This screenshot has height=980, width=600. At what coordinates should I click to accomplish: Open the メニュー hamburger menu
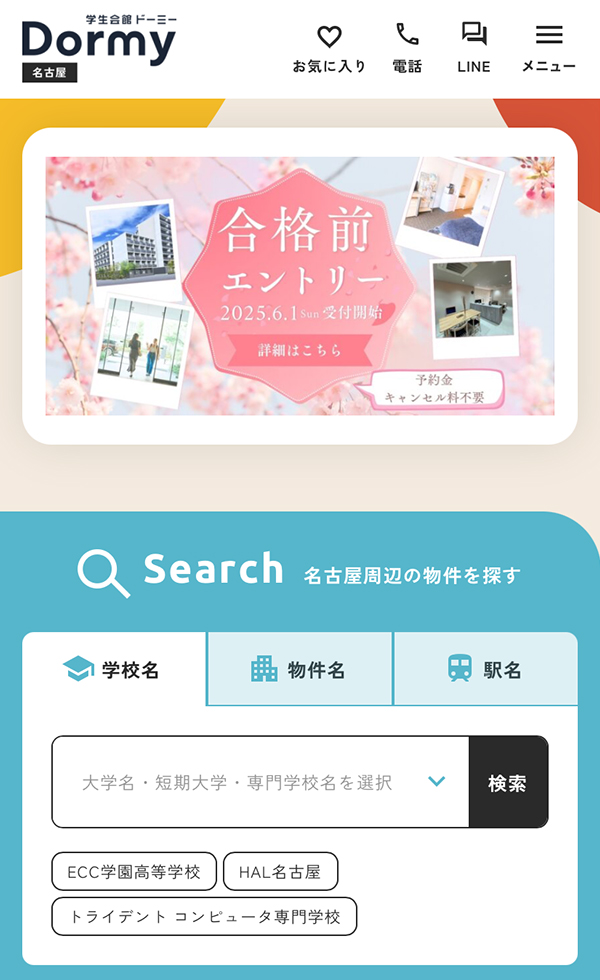pos(548,48)
